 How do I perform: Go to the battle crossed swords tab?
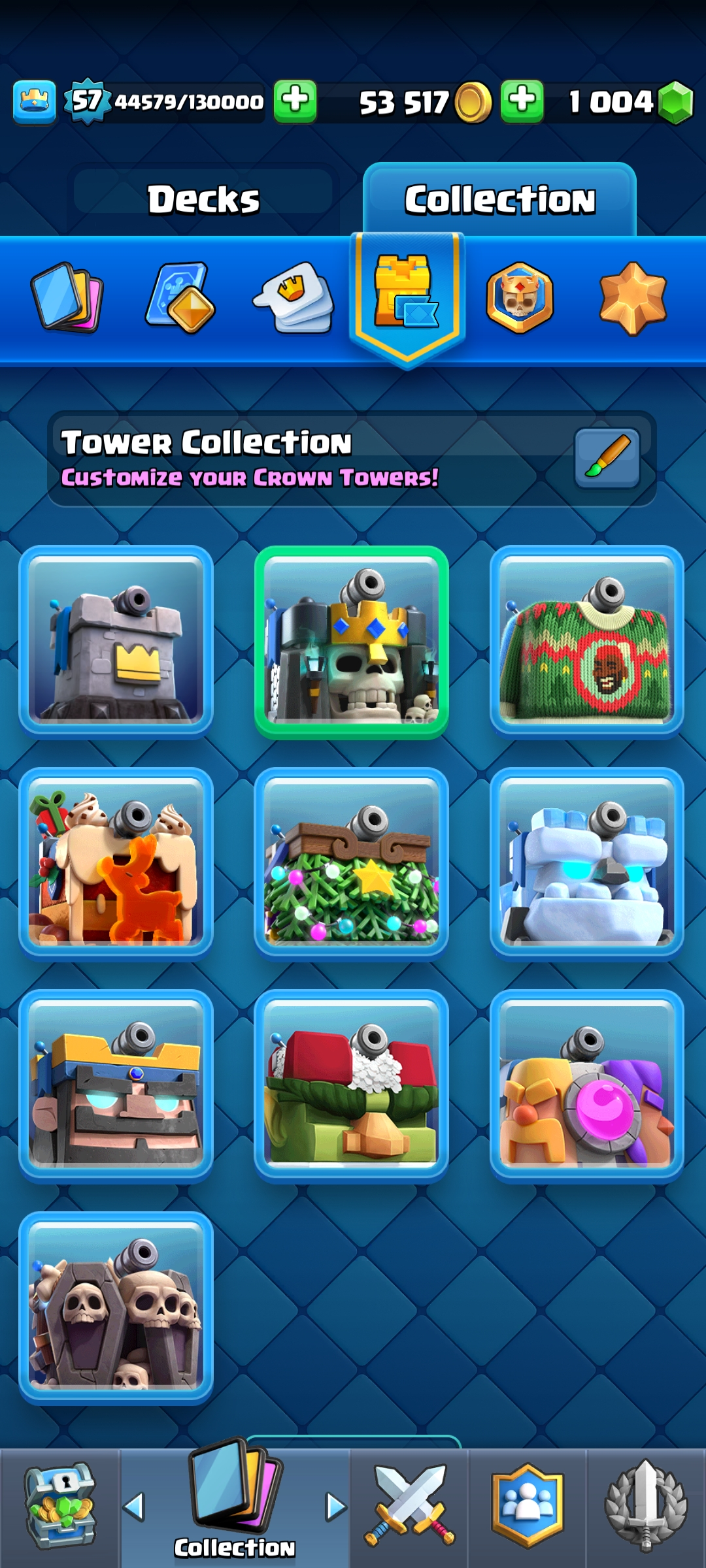(x=410, y=1506)
